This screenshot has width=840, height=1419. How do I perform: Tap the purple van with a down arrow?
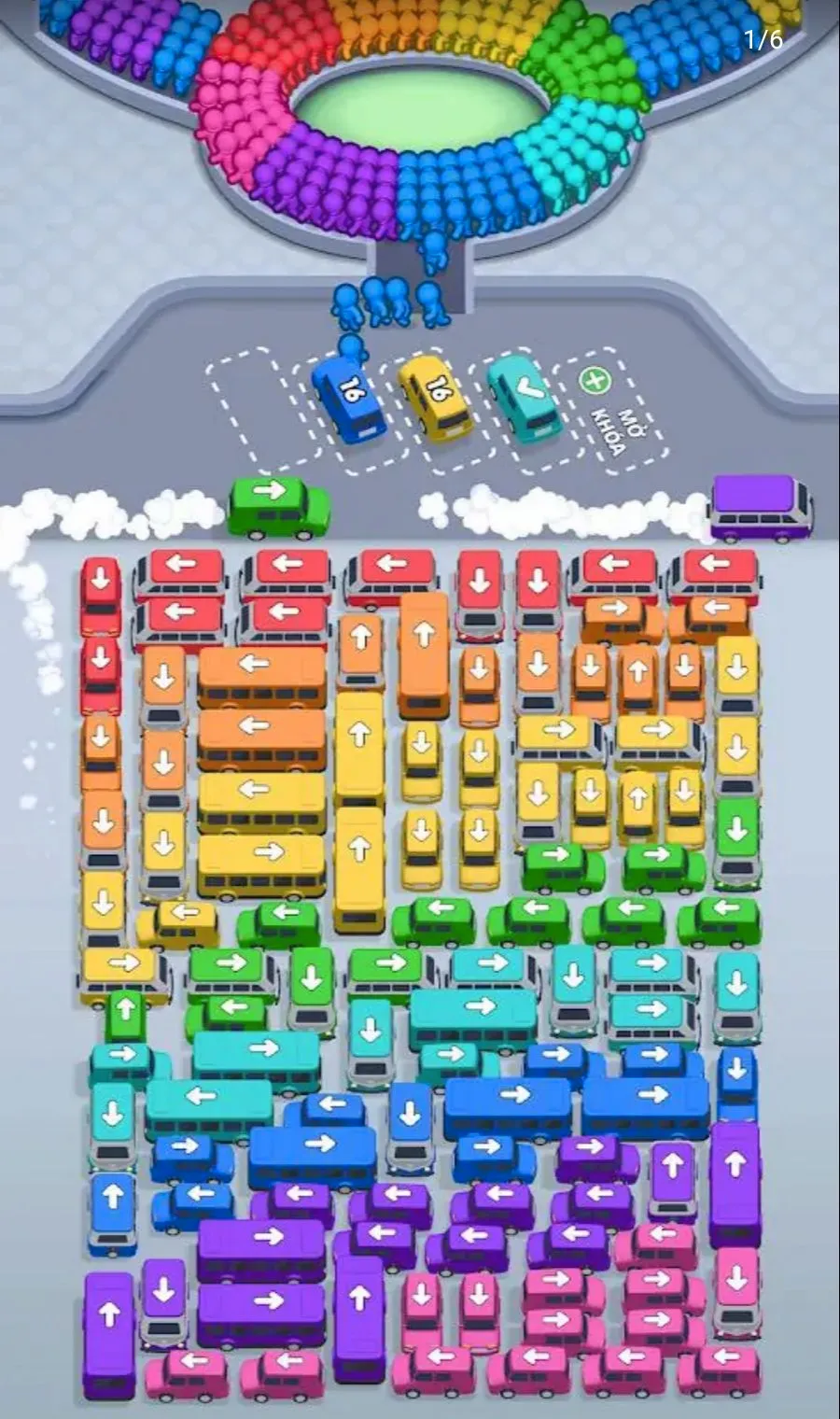tap(164, 1301)
